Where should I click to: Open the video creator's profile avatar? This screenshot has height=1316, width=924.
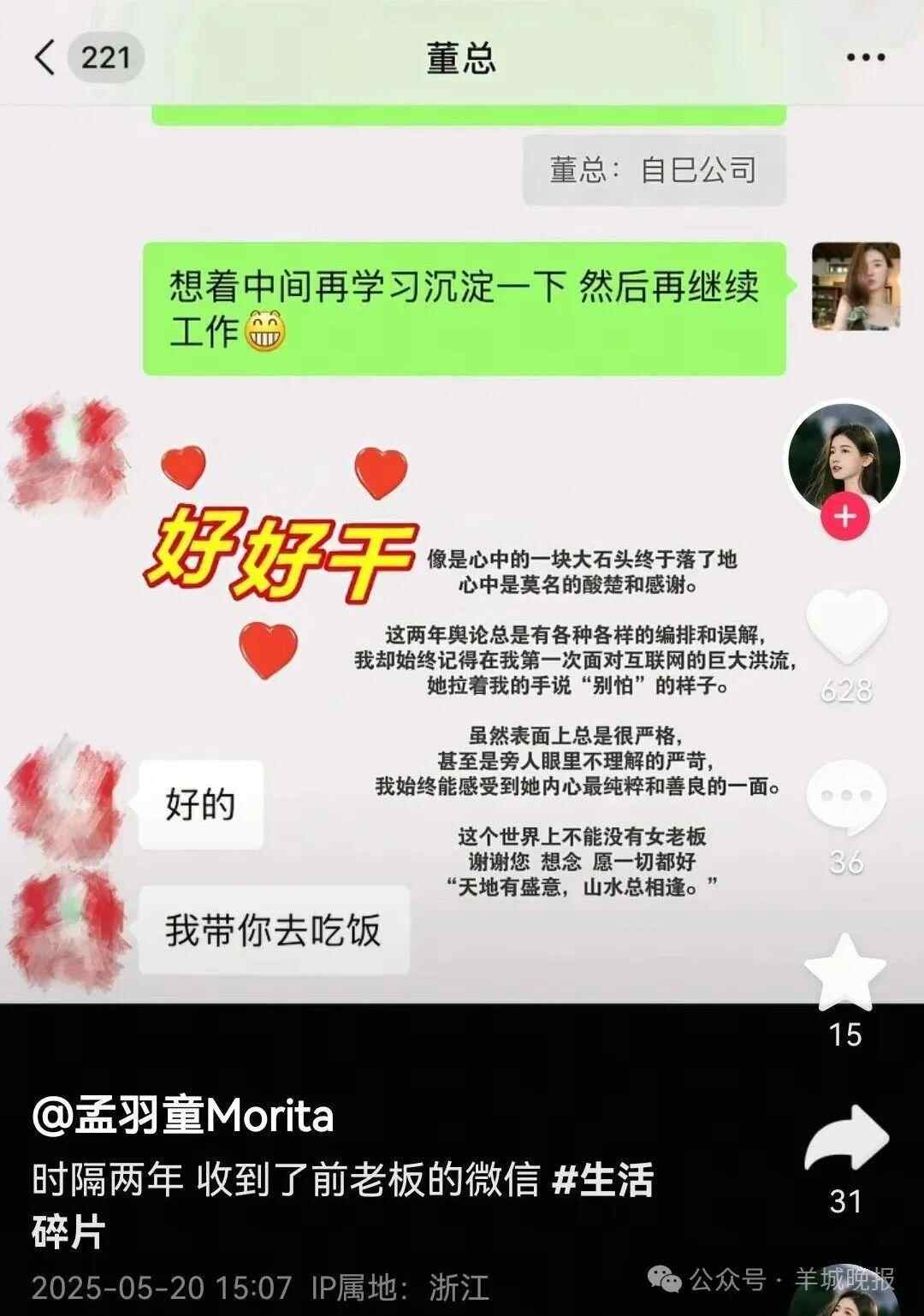point(844,456)
